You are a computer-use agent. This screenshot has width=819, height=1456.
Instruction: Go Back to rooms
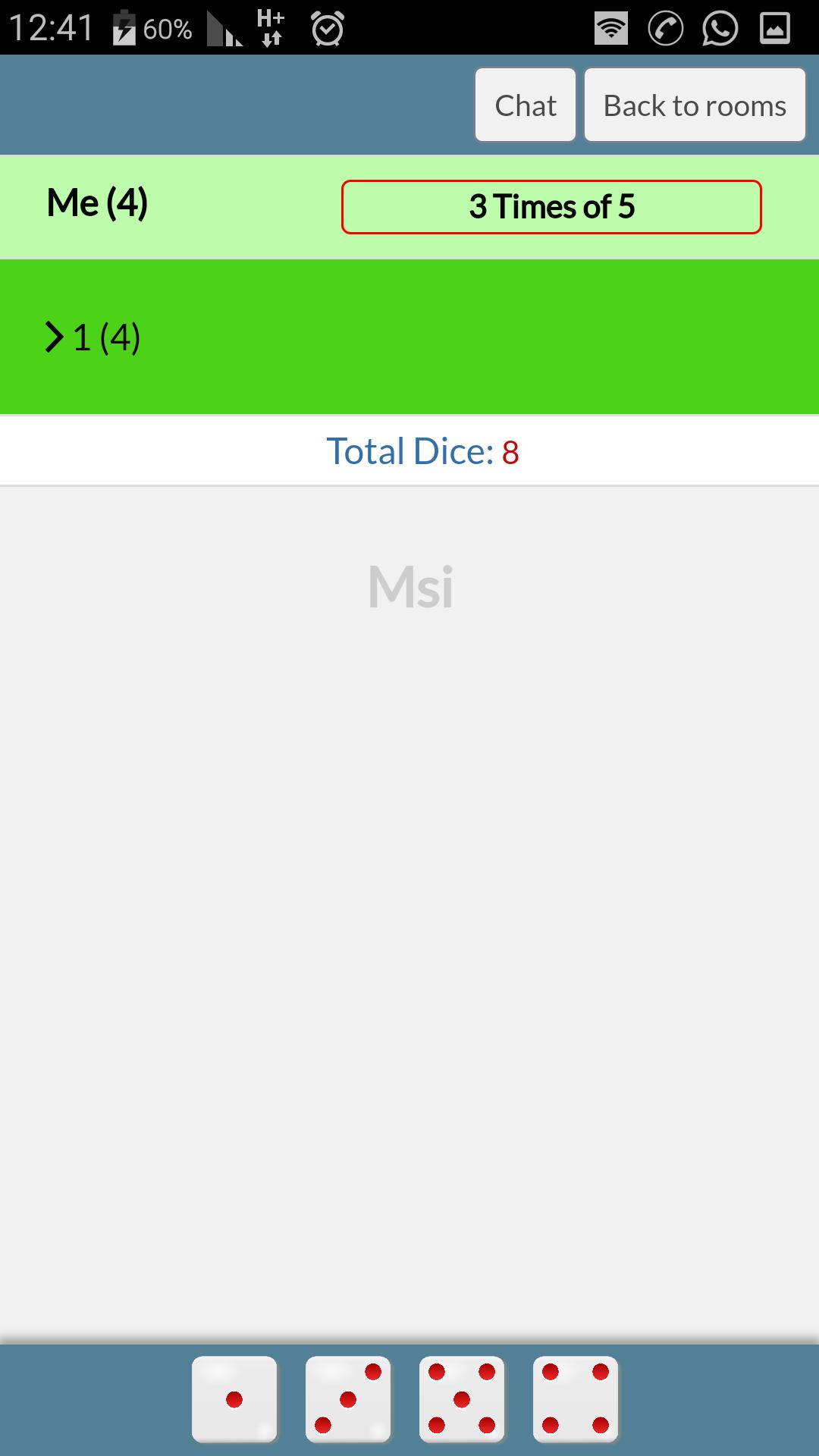coord(695,105)
